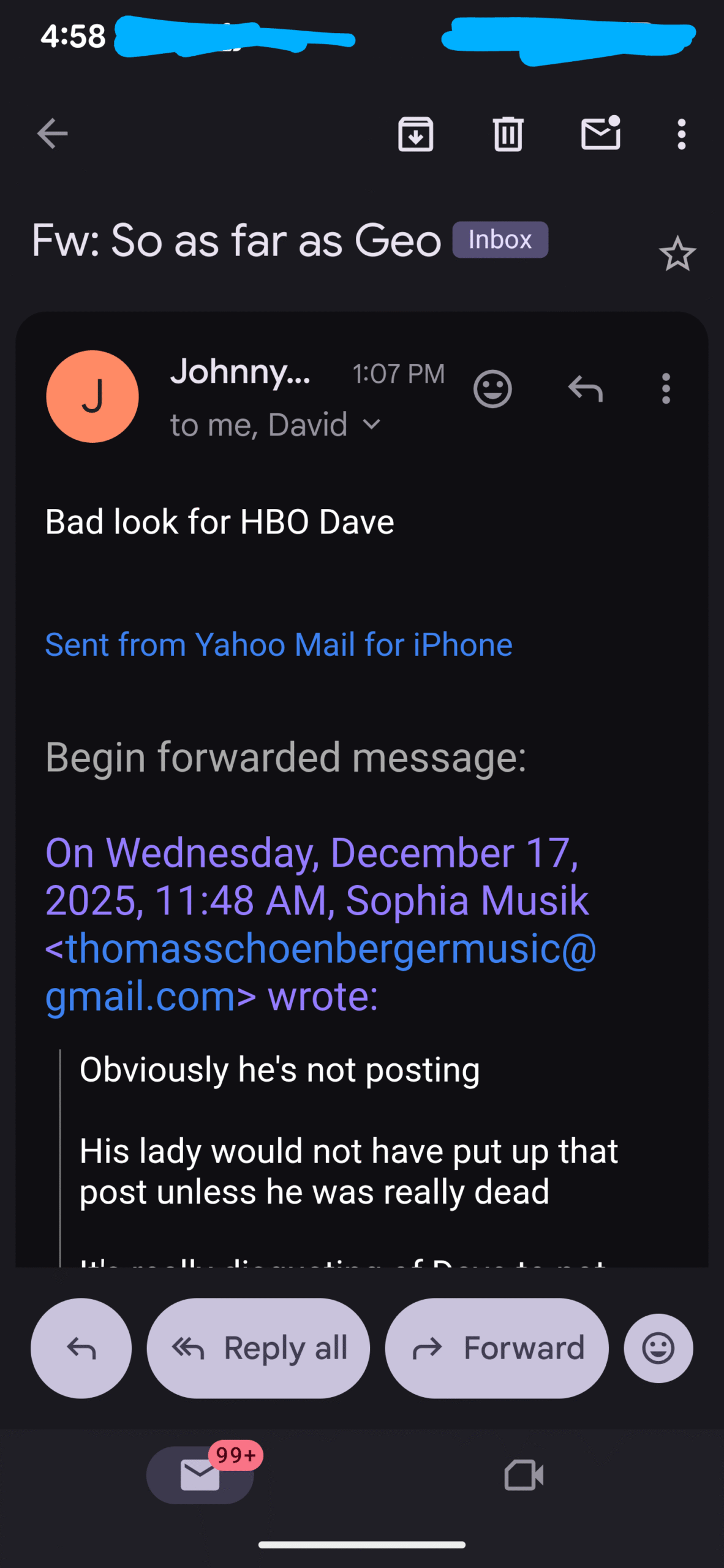Expand the "to me, David" recipient details
The width and height of the screenshot is (724, 1568).
click(x=371, y=424)
